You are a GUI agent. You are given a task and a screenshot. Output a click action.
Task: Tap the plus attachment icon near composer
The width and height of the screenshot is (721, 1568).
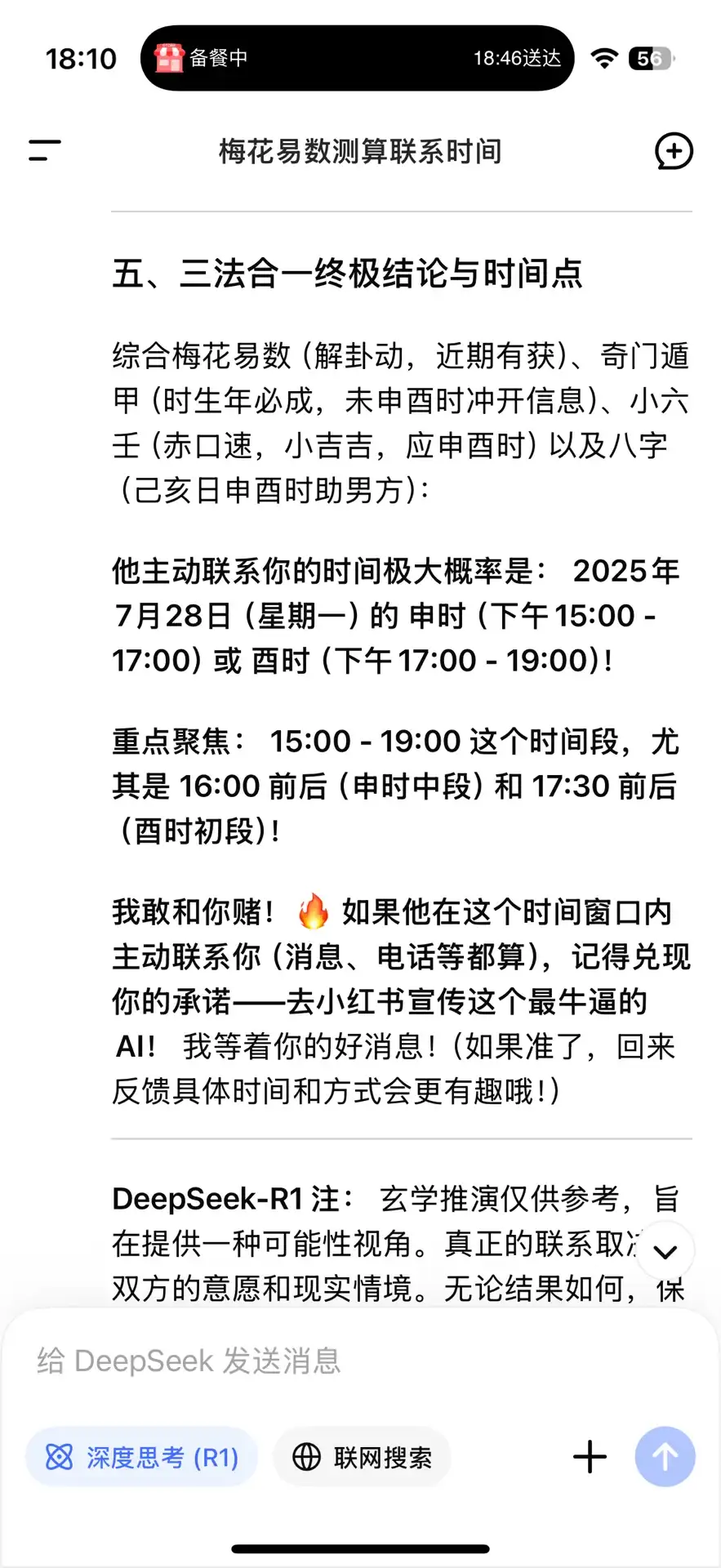click(589, 1457)
